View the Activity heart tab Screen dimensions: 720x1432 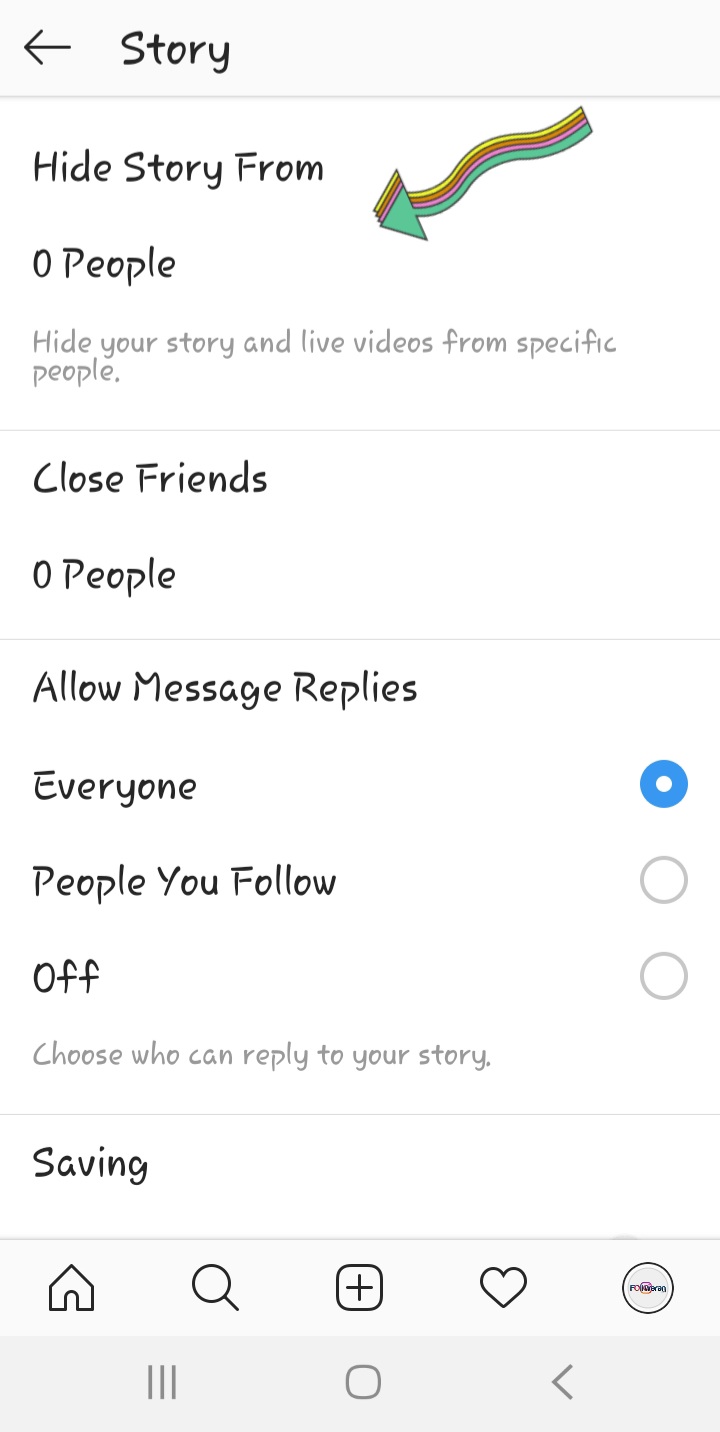(x=503, y=1287)
